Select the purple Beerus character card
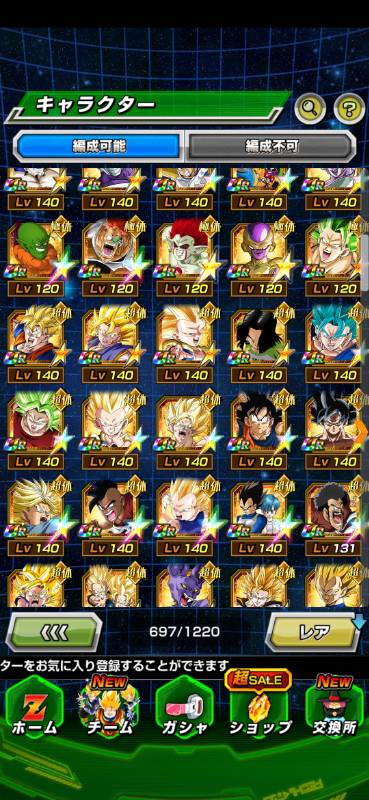 point(185,586)
